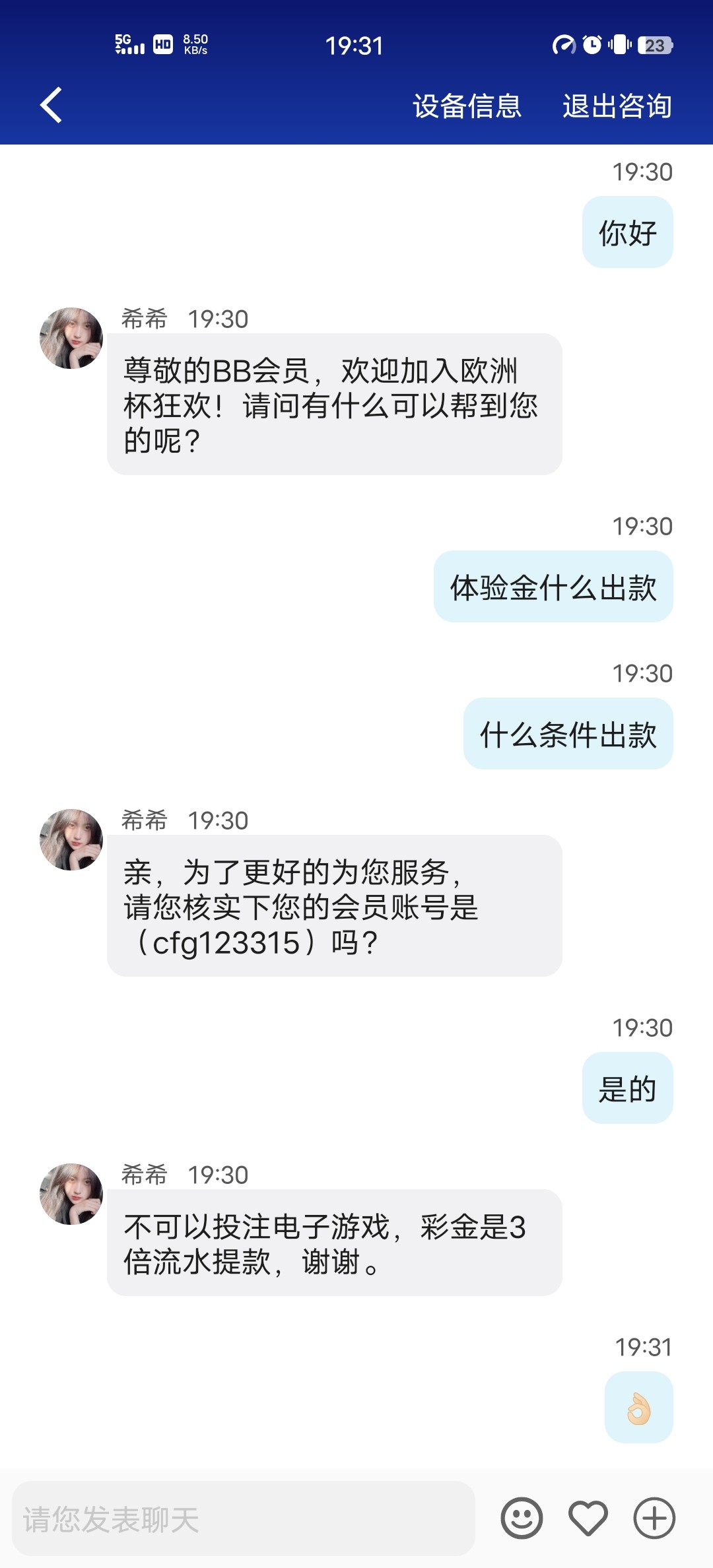
Task: Focus the 请您发表聊天 message input field
Action: 243,1519
